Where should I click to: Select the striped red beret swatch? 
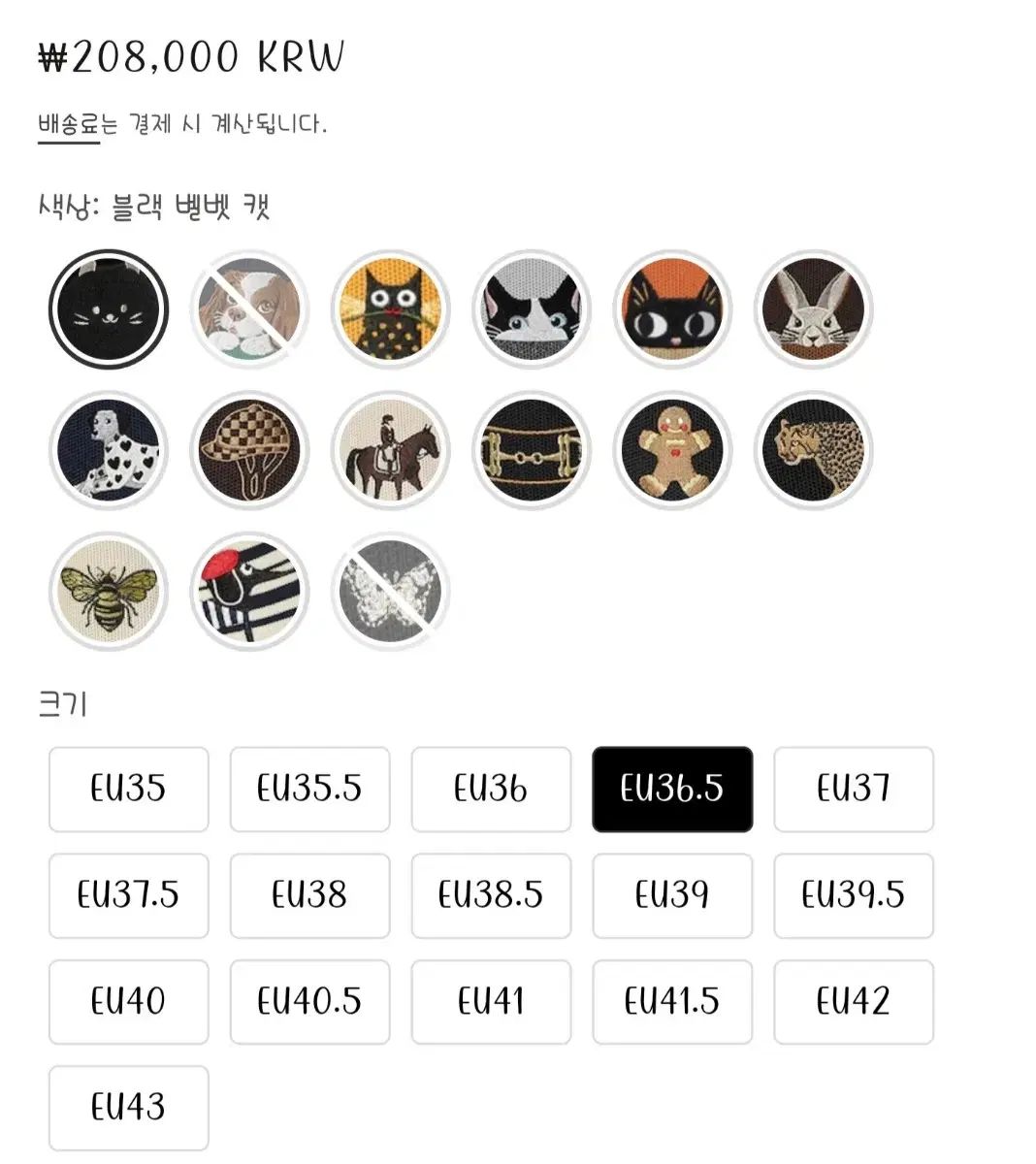(x=249, y=591)
